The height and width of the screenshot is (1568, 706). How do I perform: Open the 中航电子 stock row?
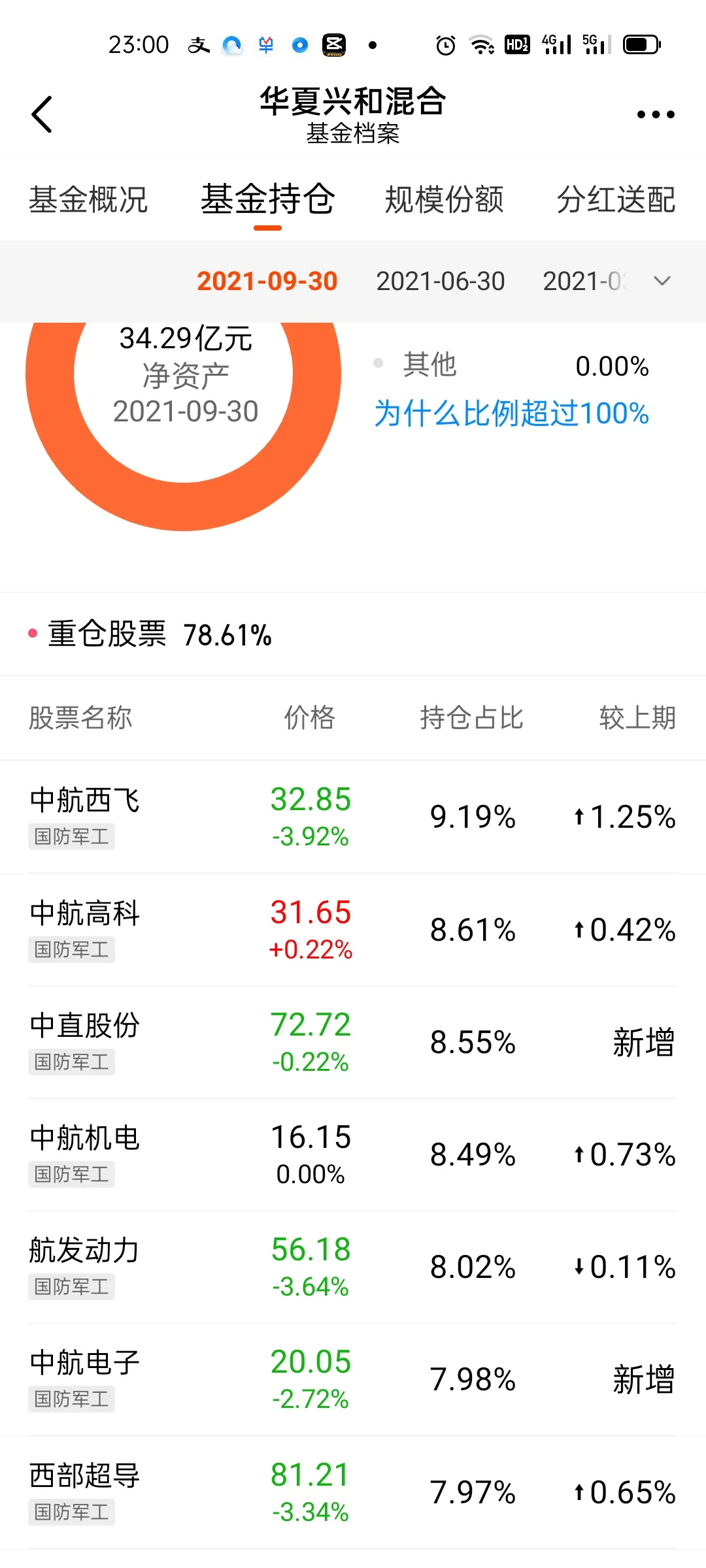coord(353,1380)
